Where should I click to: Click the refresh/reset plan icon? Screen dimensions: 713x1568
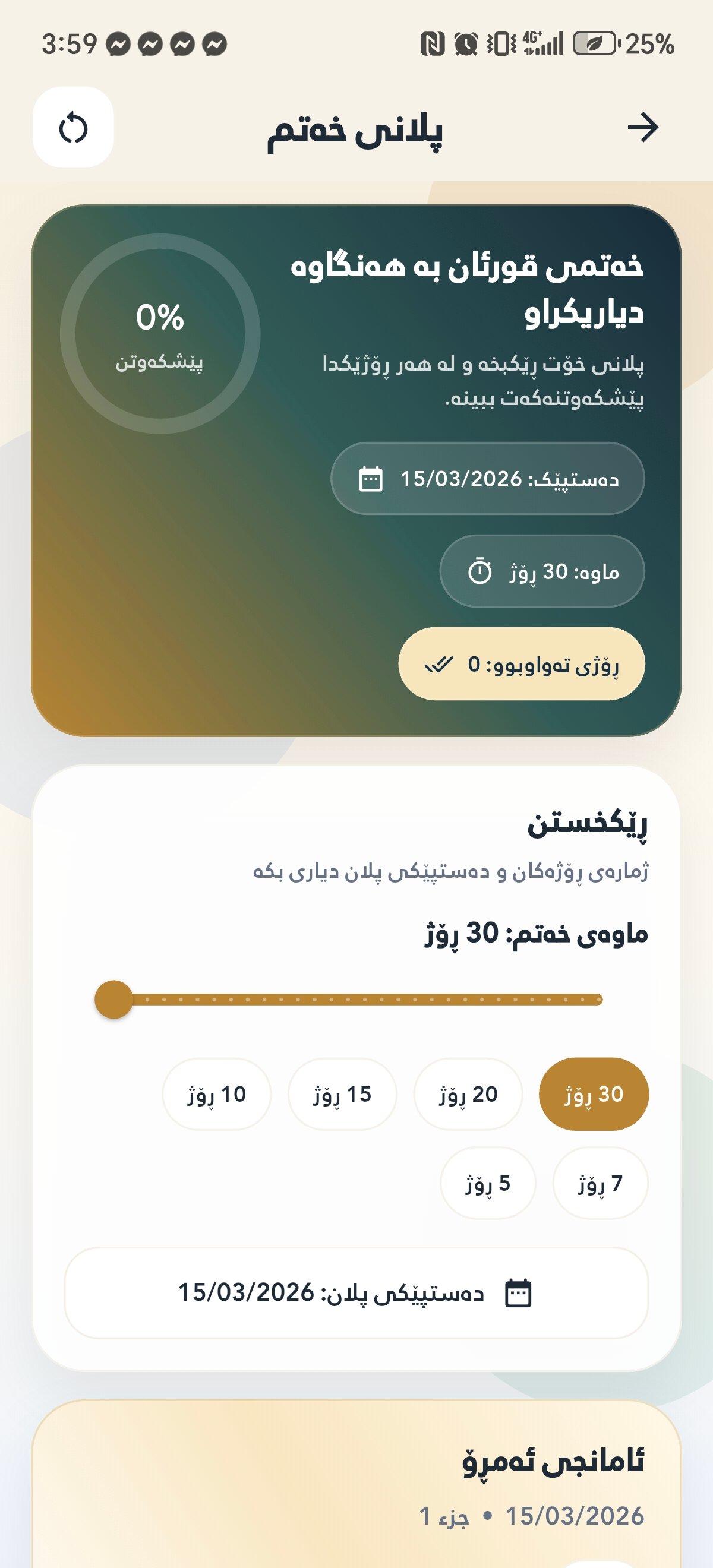pyautogui.click(x=74, y=128)
